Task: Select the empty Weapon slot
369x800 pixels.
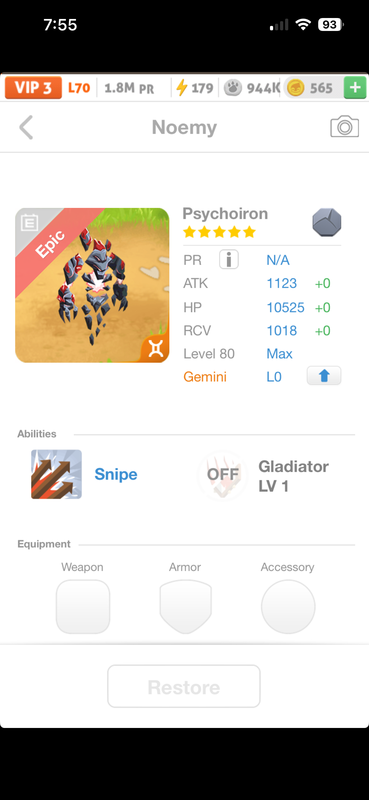Action: tap(83, 607)
